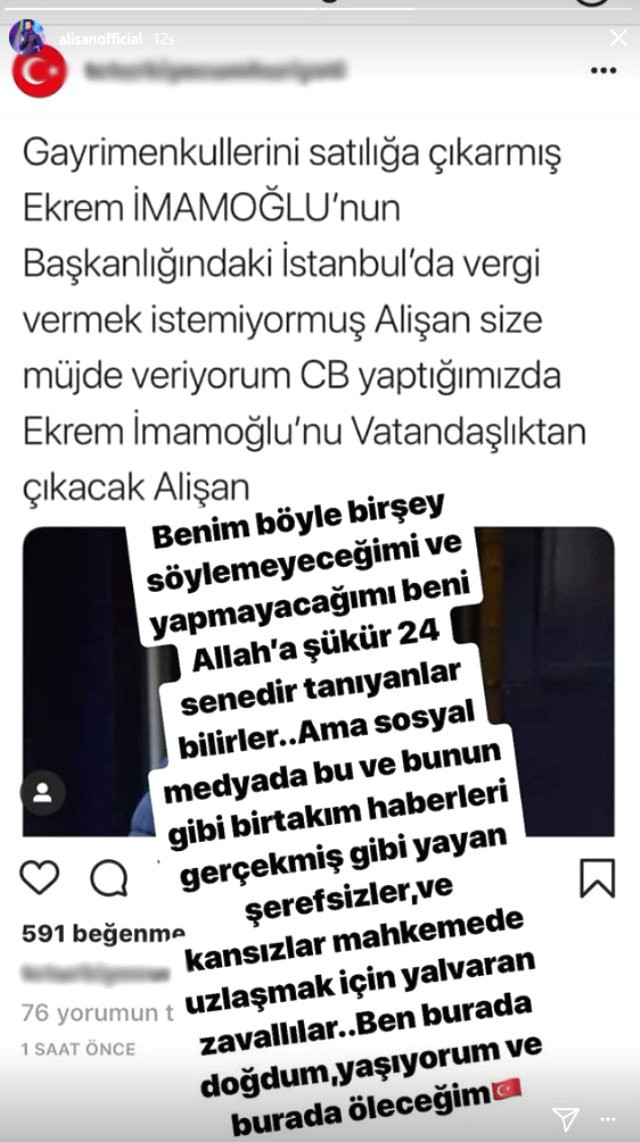This screenshot has height=1142, width=640.
Task: Send this story via the paper plane icon
Action: (x=567, y=1118)
